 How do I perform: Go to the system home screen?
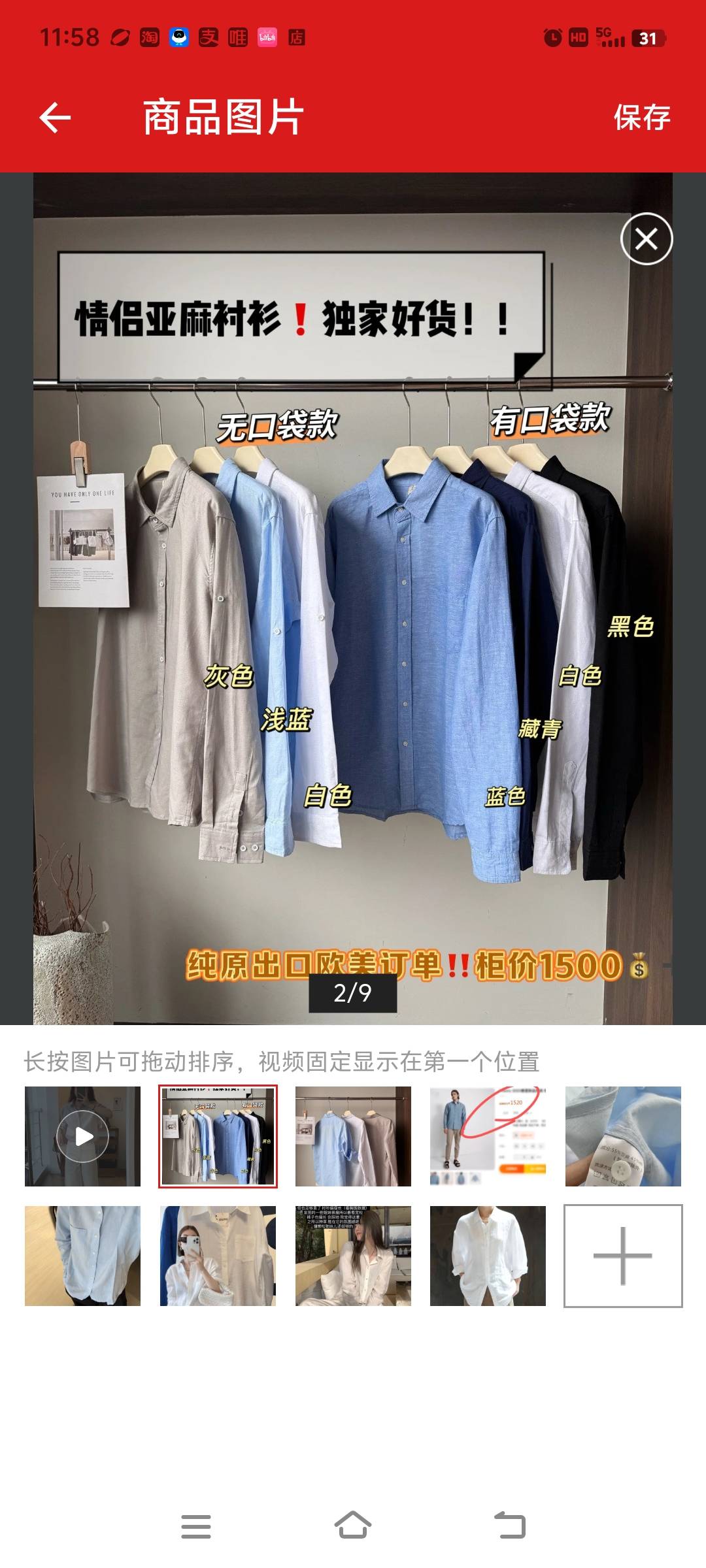pos(353,1526)
